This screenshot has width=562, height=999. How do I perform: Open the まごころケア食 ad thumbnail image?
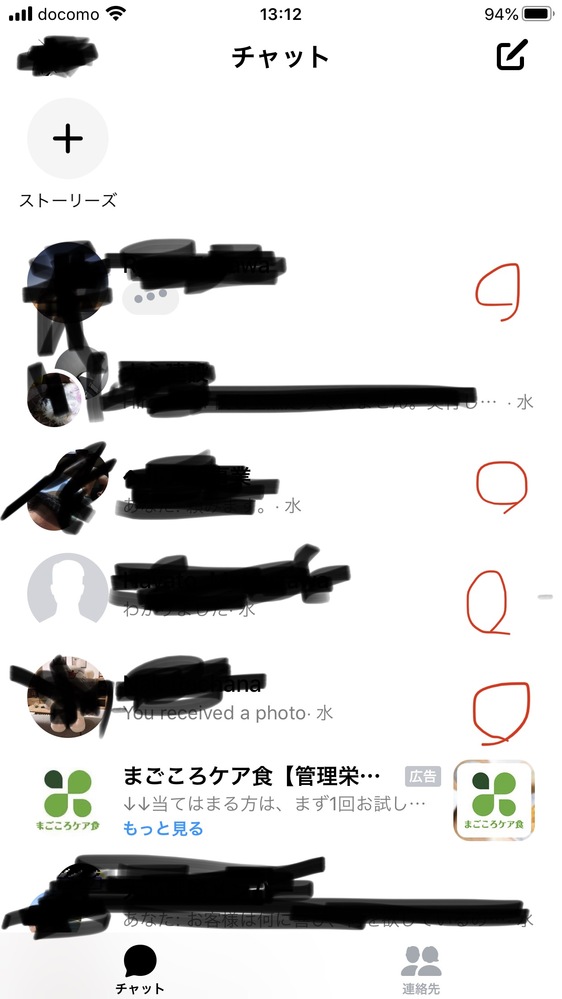pos(494,800)
